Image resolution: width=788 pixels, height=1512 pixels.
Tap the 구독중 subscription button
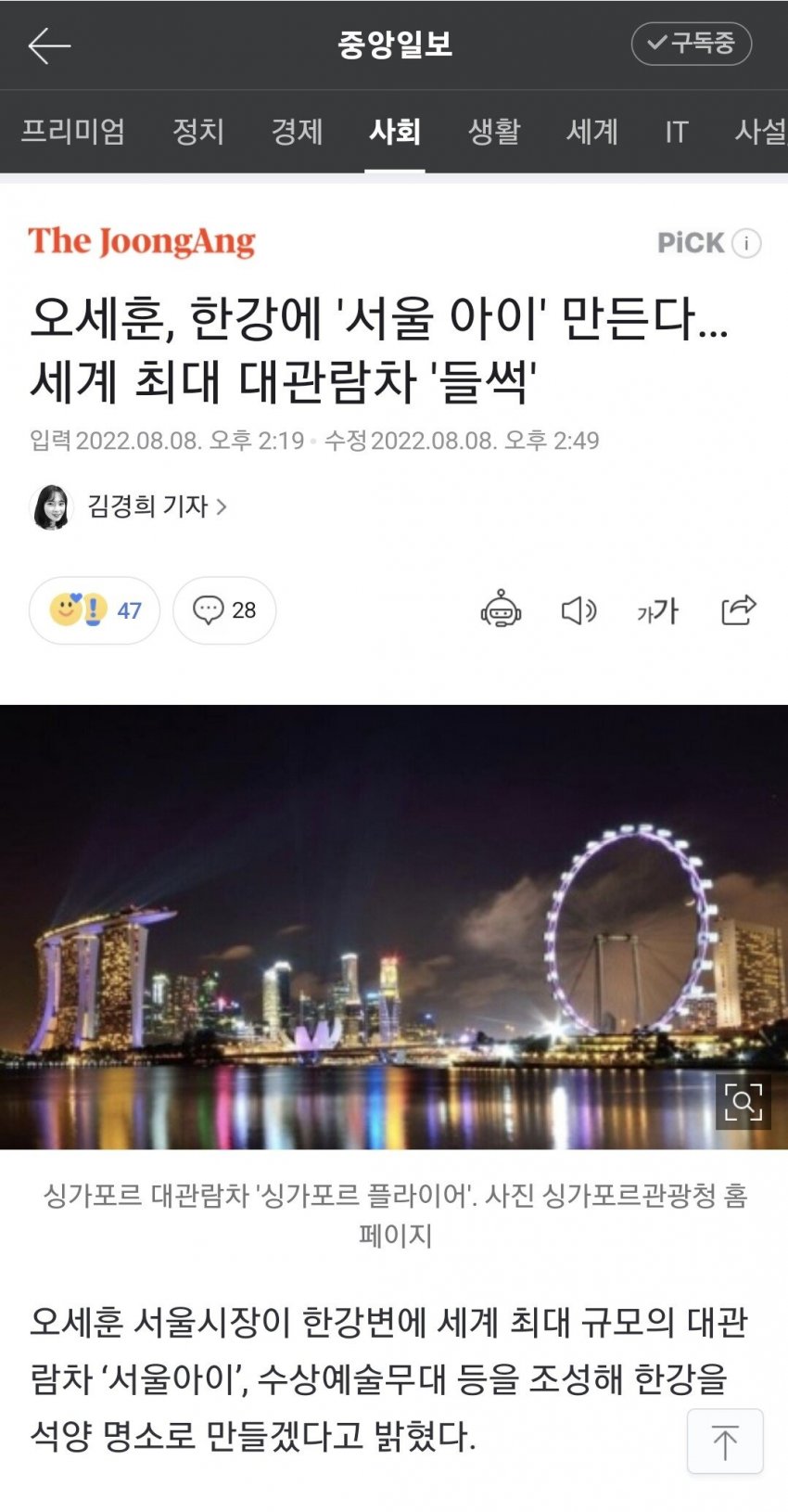coord(691,44)
